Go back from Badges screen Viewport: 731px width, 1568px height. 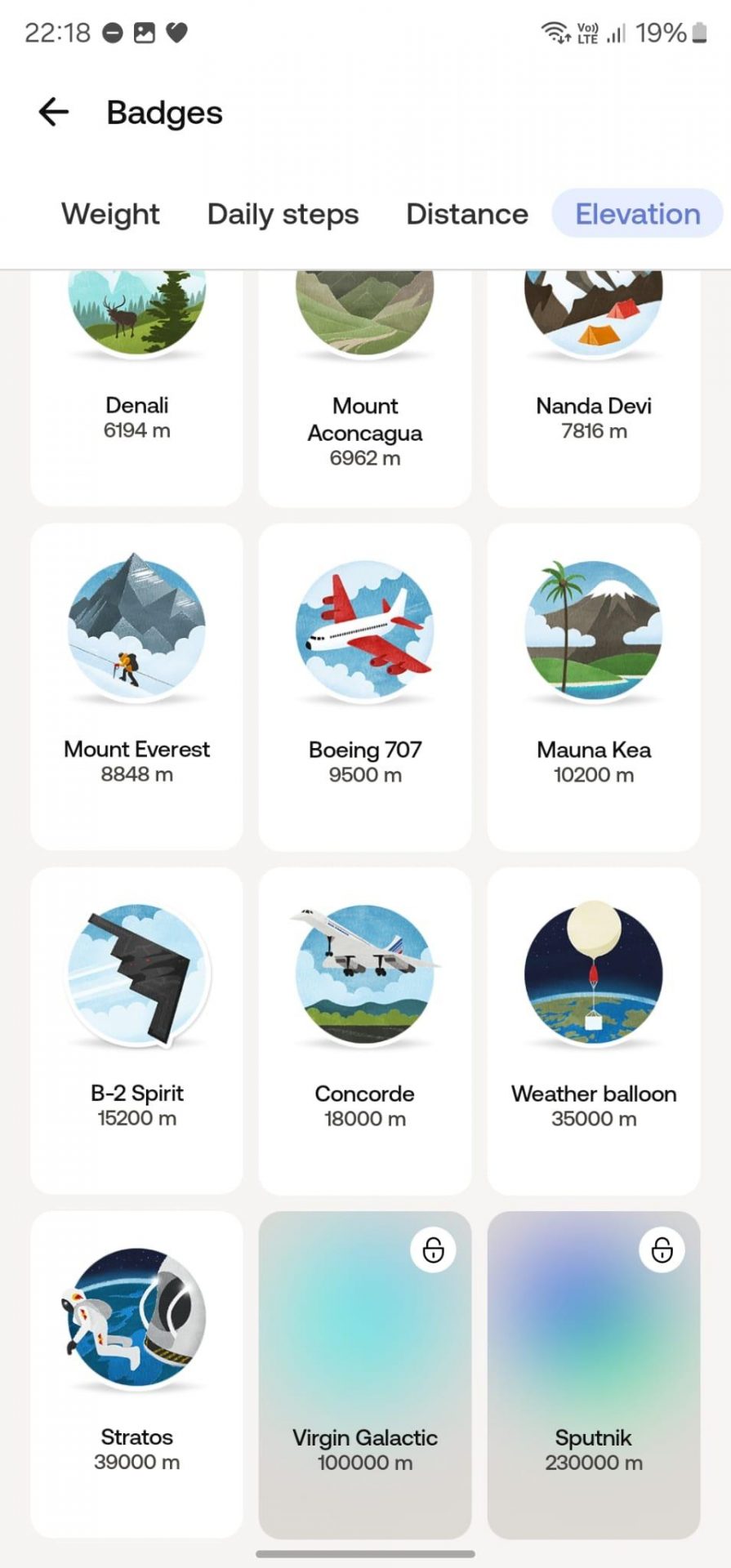54,112
